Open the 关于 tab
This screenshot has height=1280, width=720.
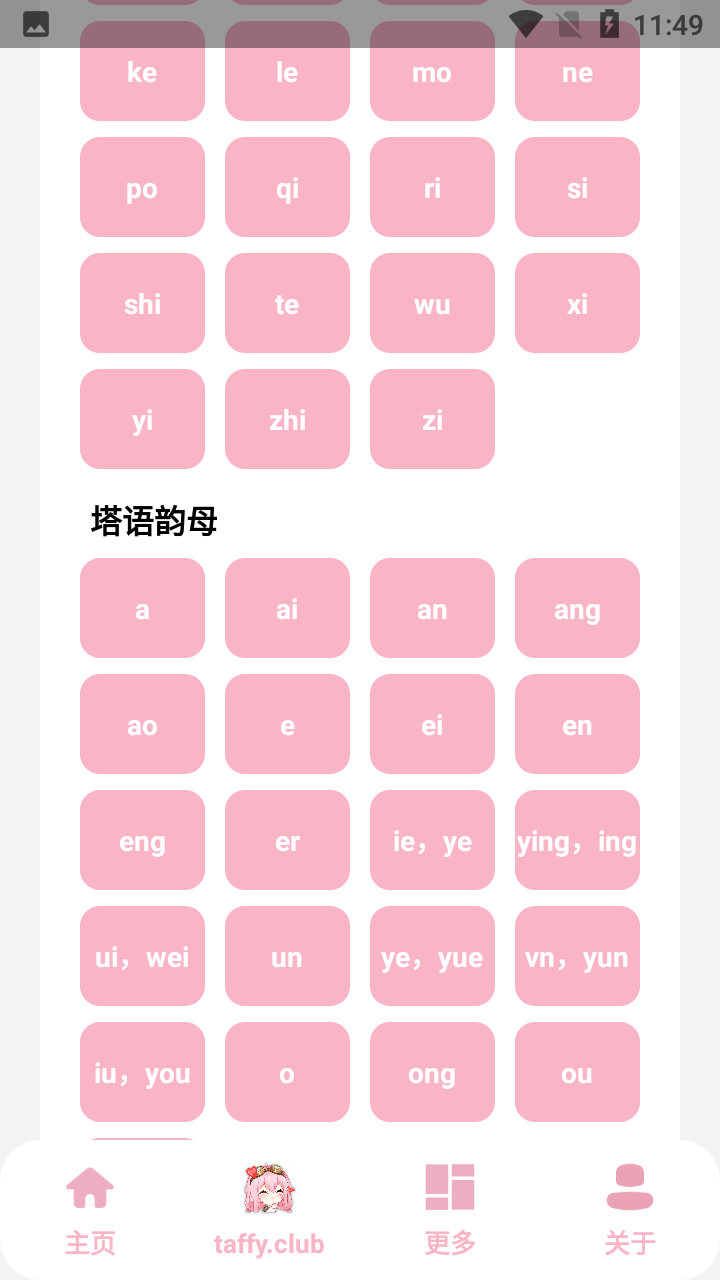[x=630, y=1210]
